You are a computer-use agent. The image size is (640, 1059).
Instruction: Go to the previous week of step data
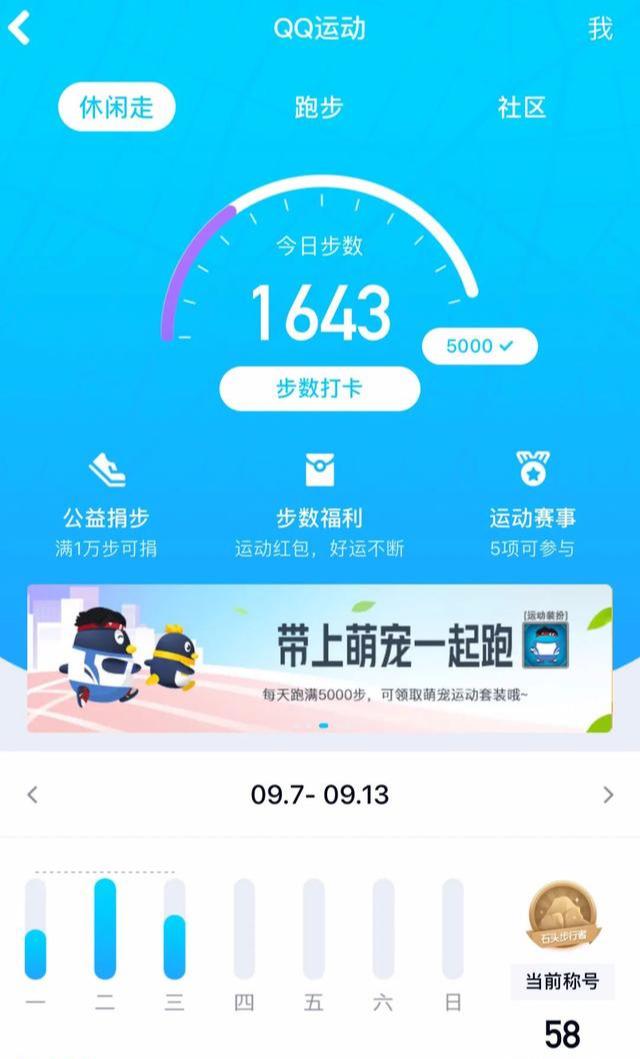pyautogui.click(x=32, y=795)
